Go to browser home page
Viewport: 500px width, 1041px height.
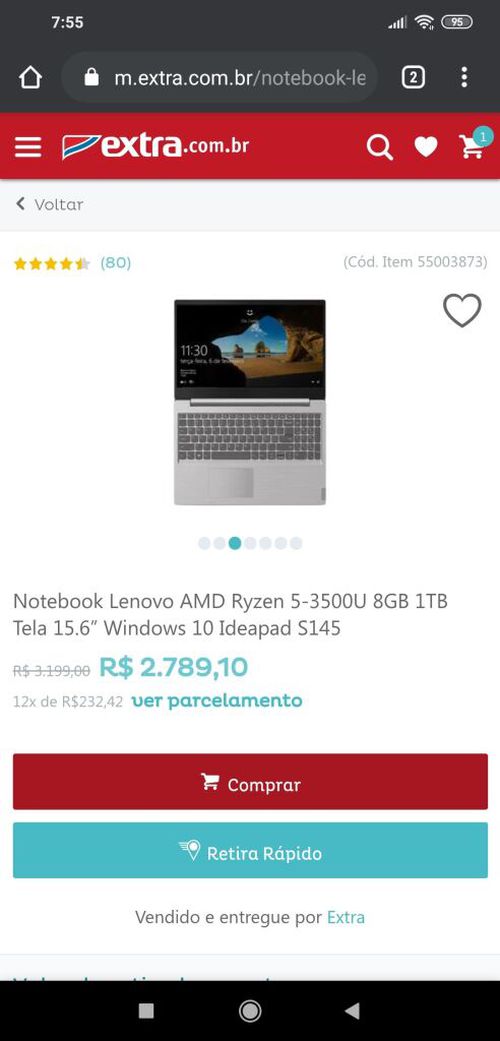31,78
